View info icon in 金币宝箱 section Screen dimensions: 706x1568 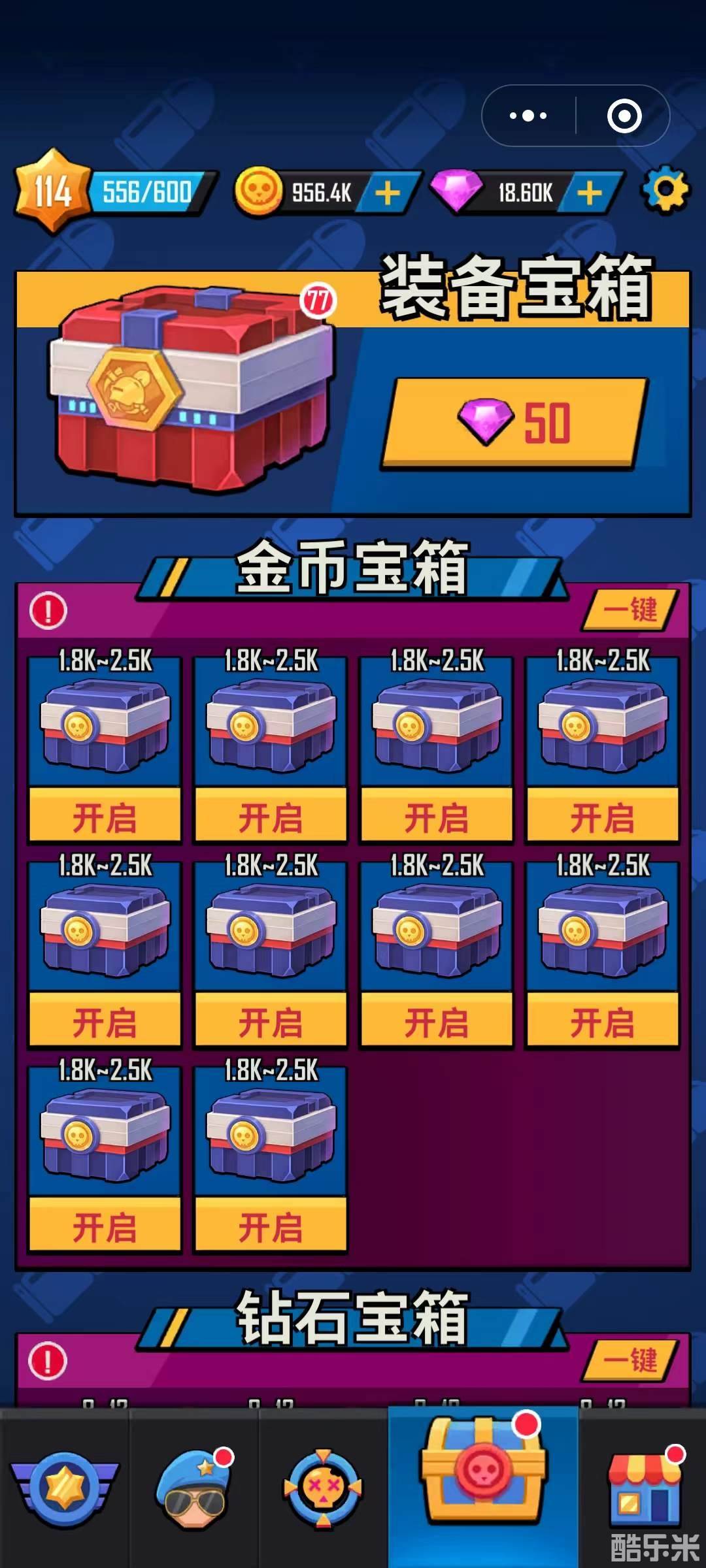point(48,611)
